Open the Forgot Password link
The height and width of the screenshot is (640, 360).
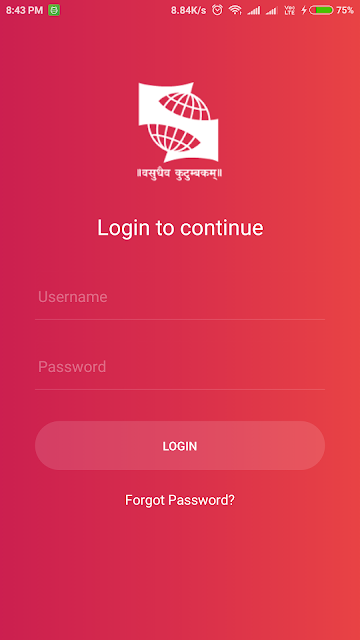coord(180,500)
